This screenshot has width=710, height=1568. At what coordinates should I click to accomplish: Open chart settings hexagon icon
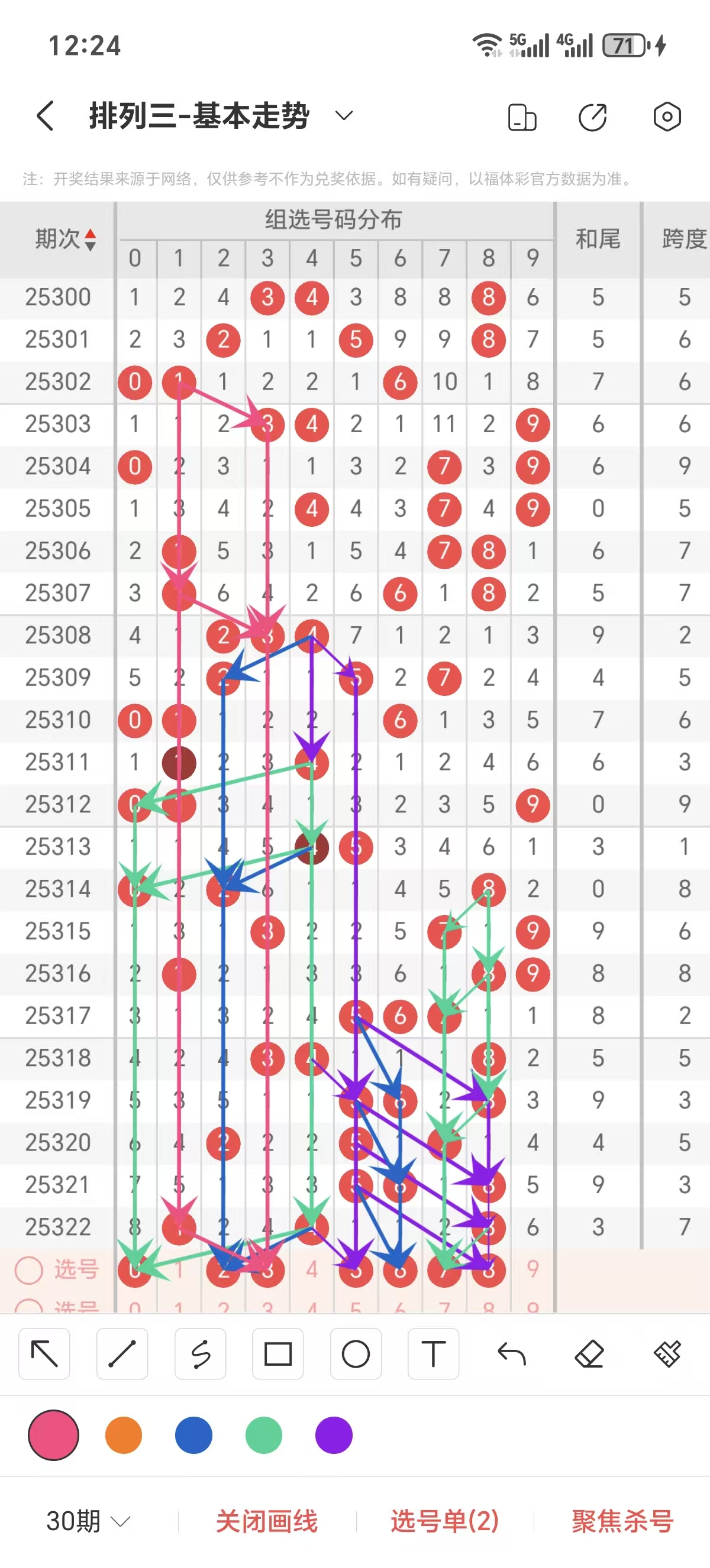(667, 116)
